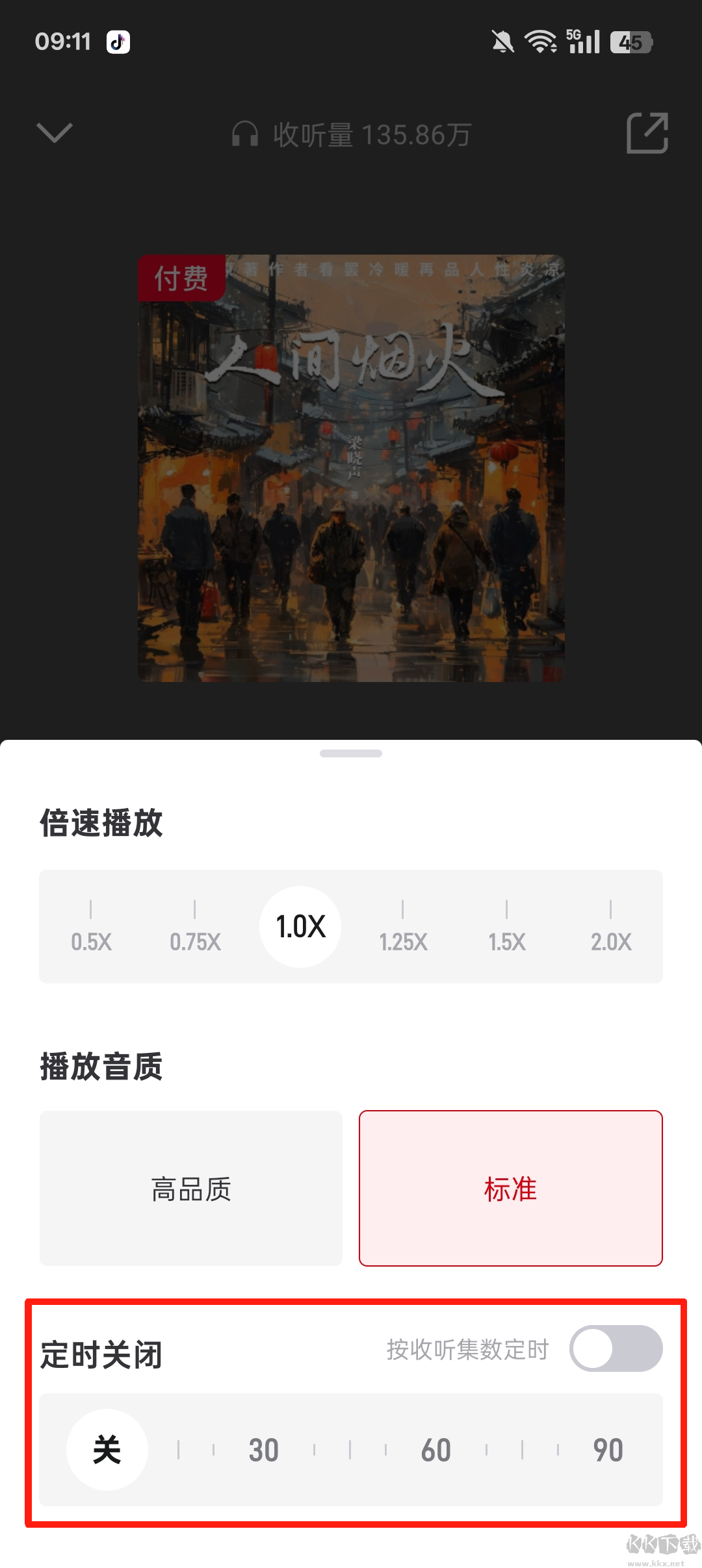
Task: Switch audio quality to 高品质
Action: point(191,1189)
